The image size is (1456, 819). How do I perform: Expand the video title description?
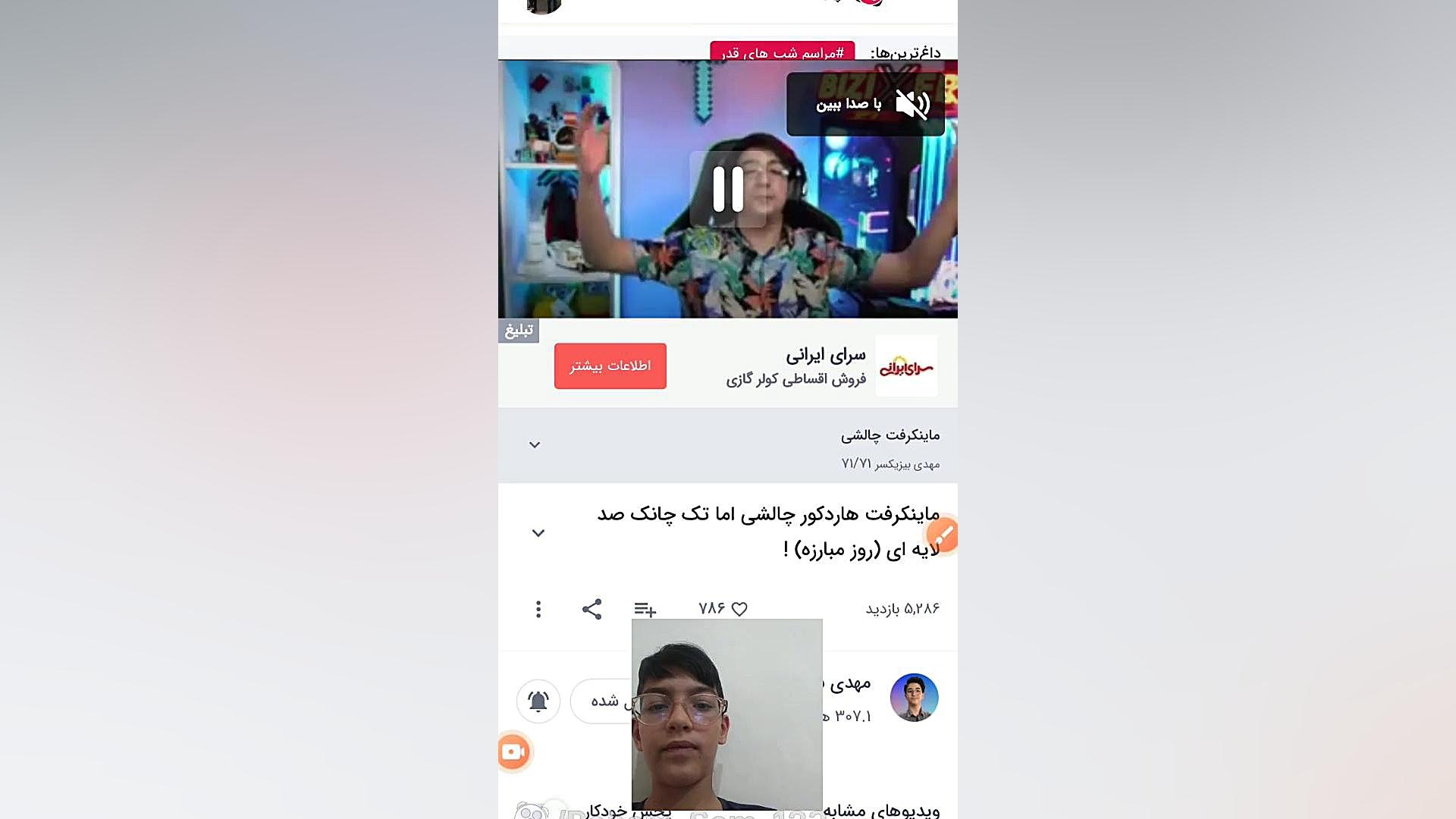(538, 533)
